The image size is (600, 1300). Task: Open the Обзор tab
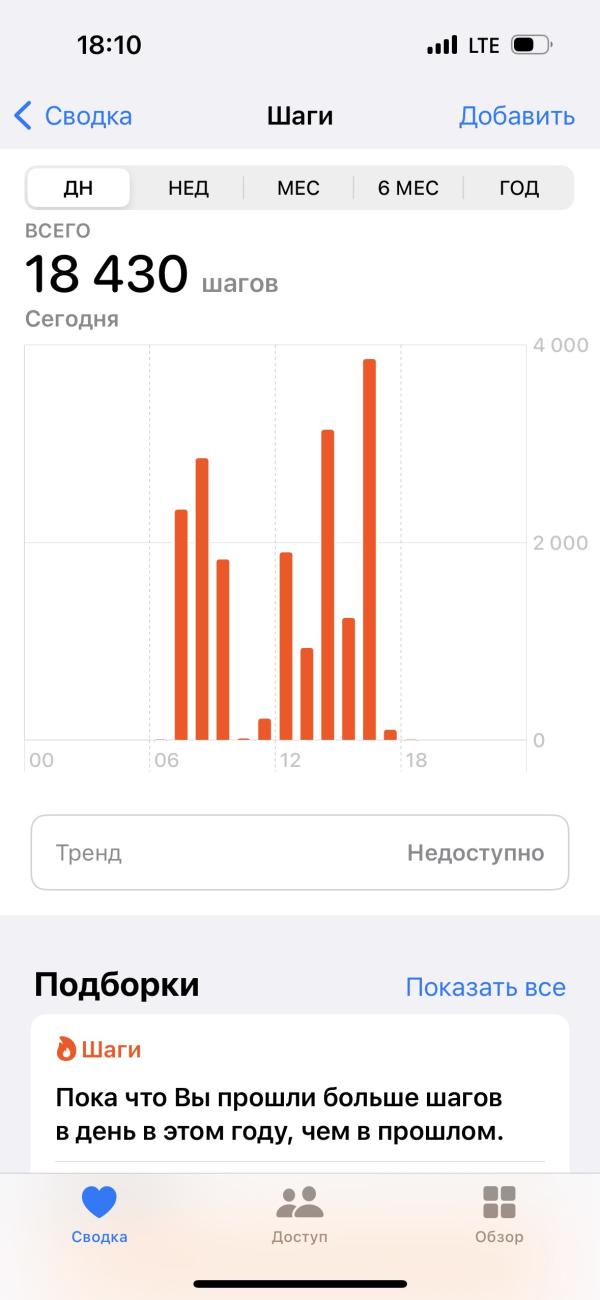coord(499,1213)
